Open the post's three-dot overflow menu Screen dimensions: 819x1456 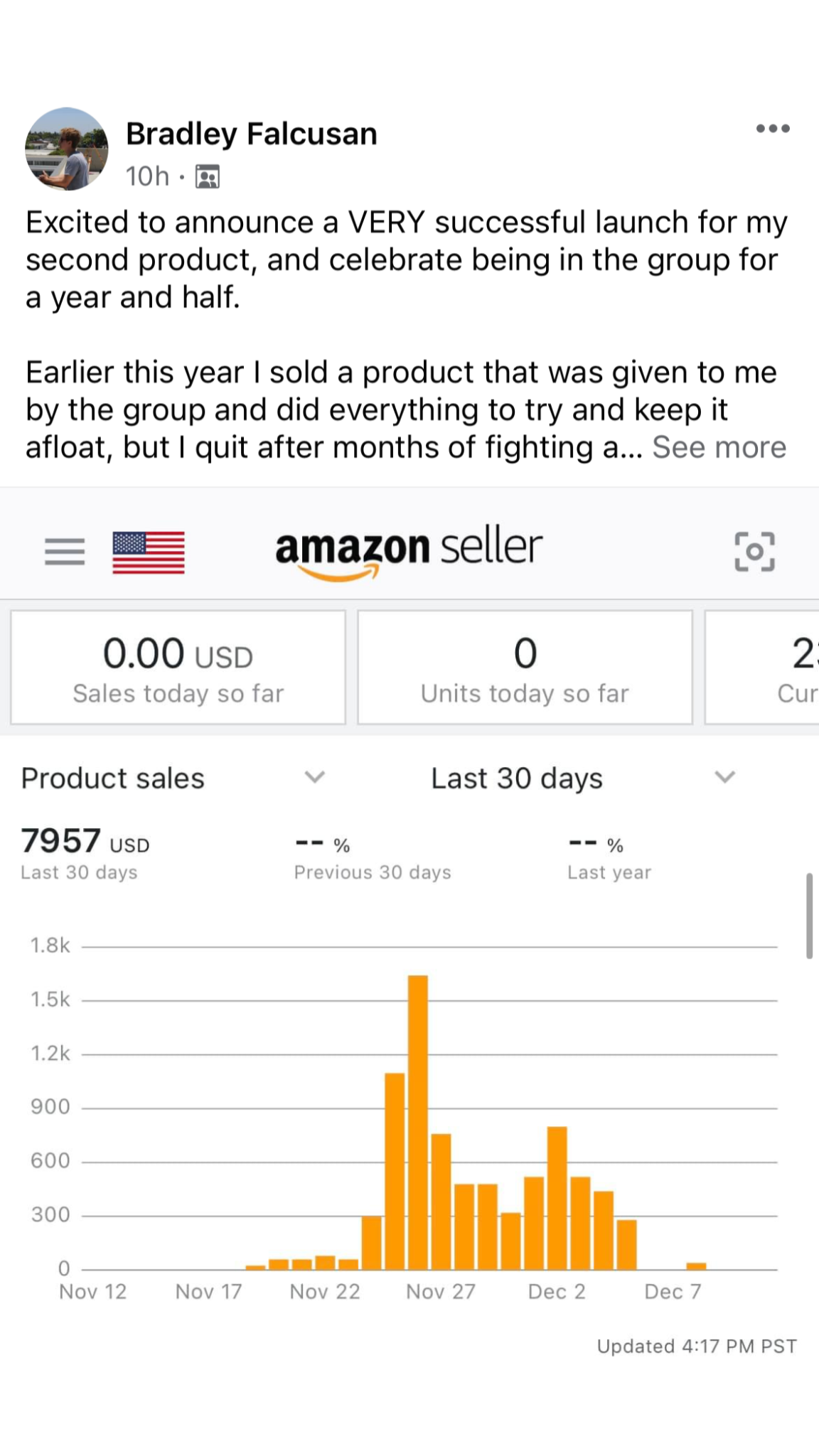(x=773, y=129)
